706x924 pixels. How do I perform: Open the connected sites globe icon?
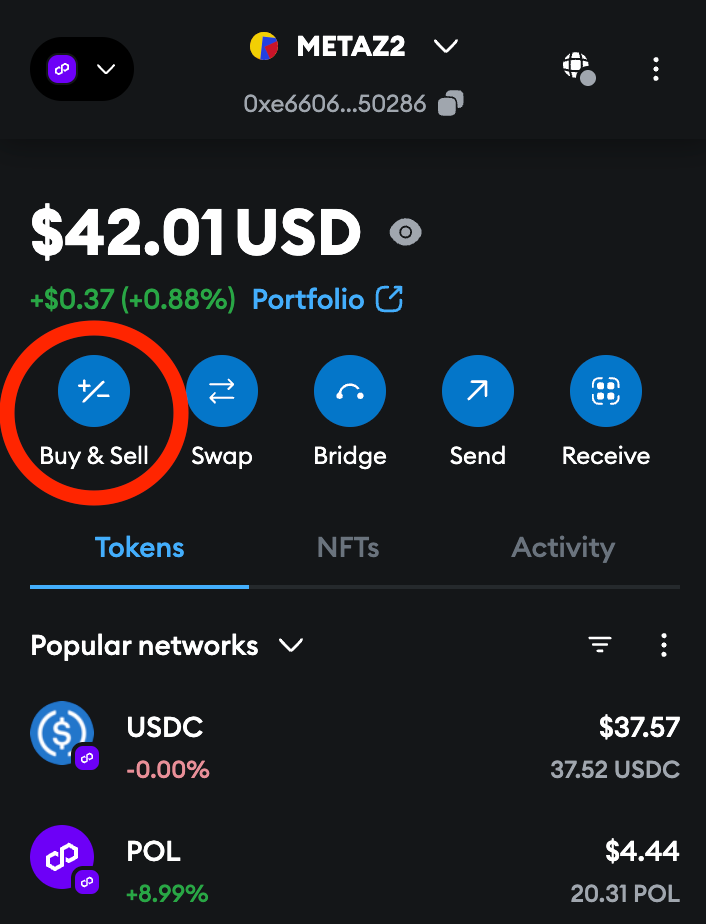click(576, 68)
